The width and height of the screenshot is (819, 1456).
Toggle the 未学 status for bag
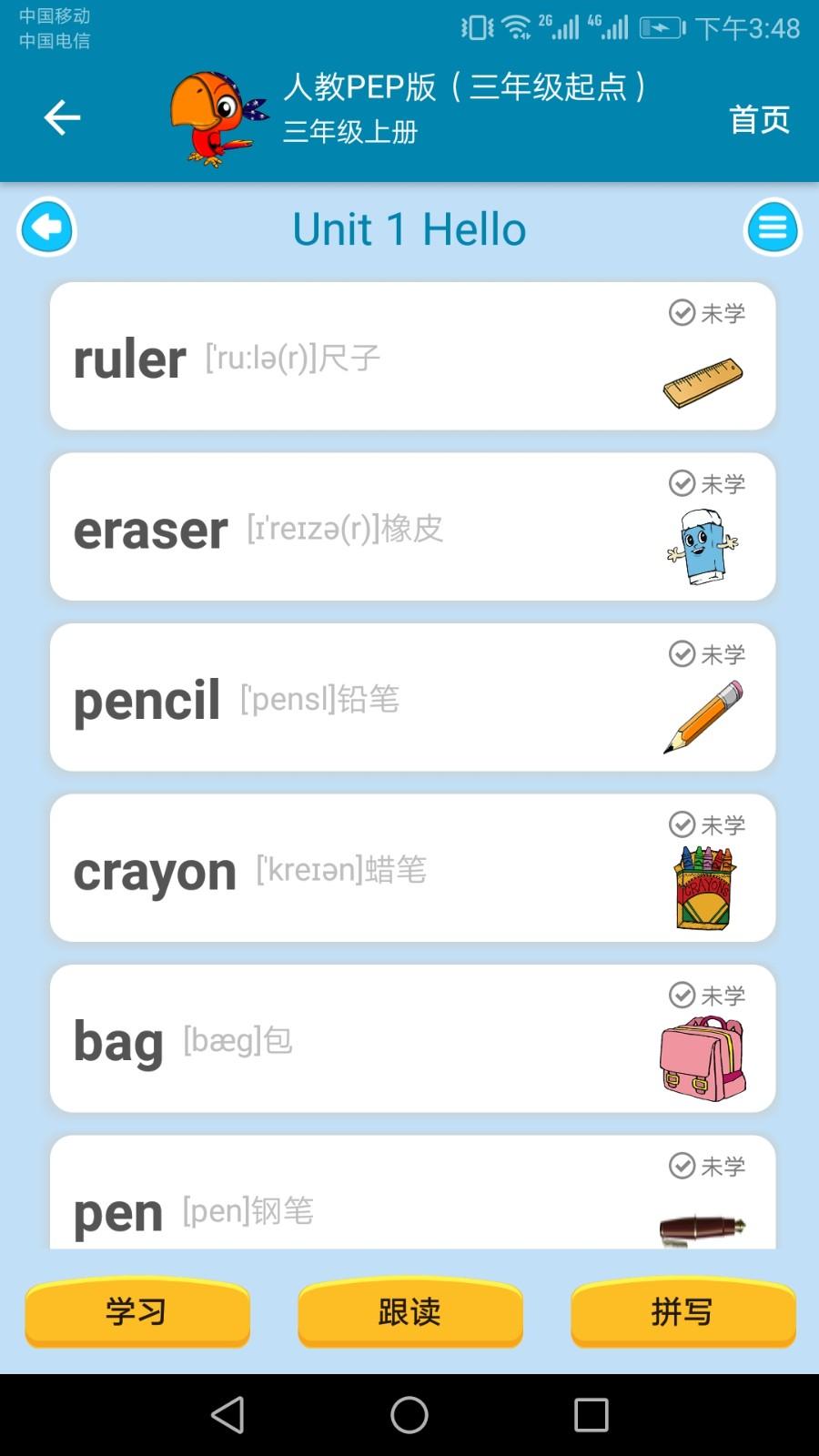click(x=707, y=995)
